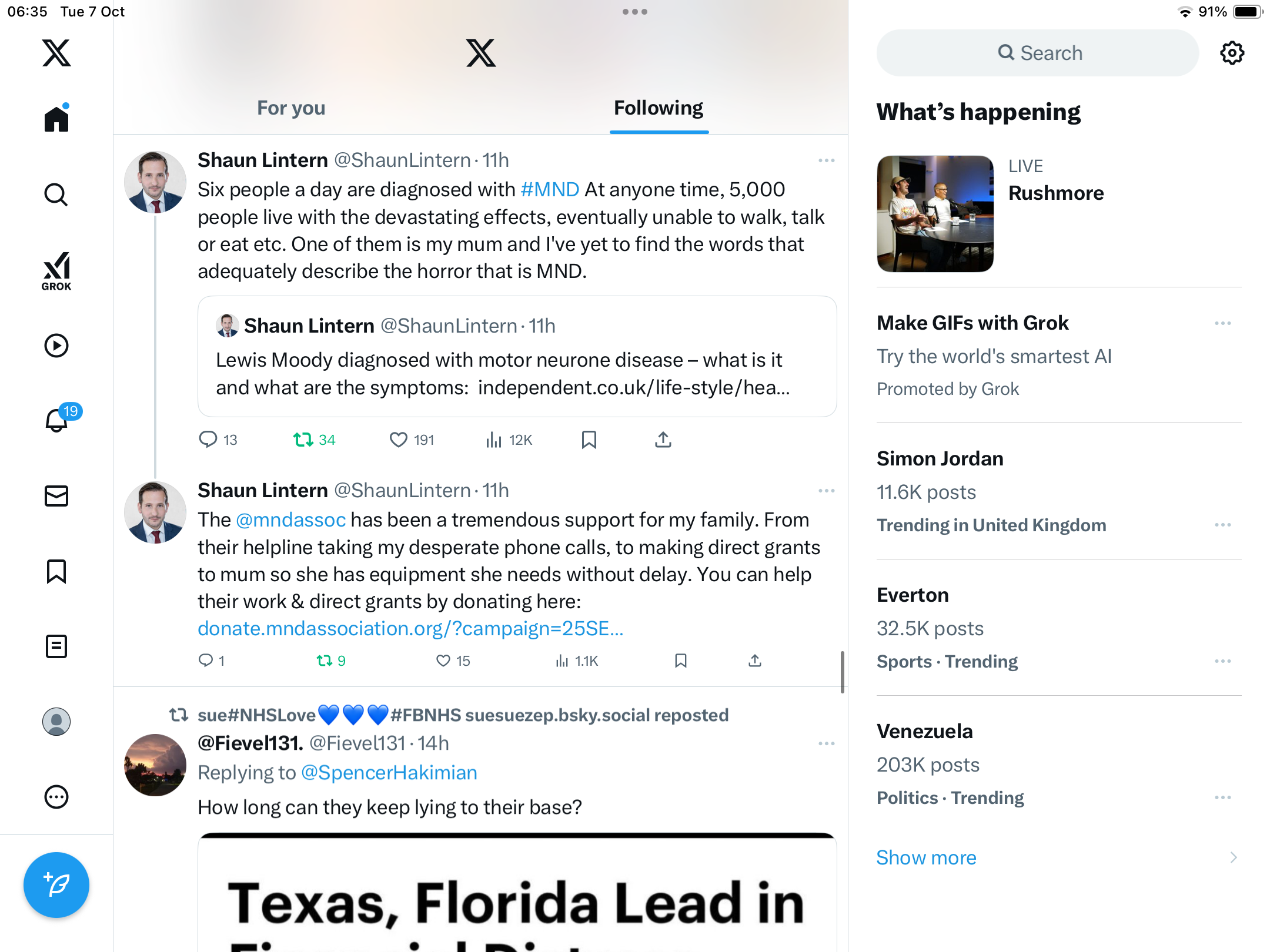This screenshot has height=952, width=1270.
Task: Share the post with 1.1K views
Action: point(755,661)
